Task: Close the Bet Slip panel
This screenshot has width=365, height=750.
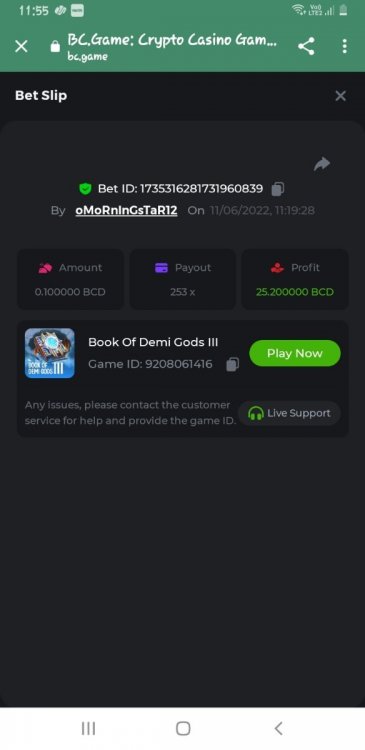Action: [x=340, y=96]
